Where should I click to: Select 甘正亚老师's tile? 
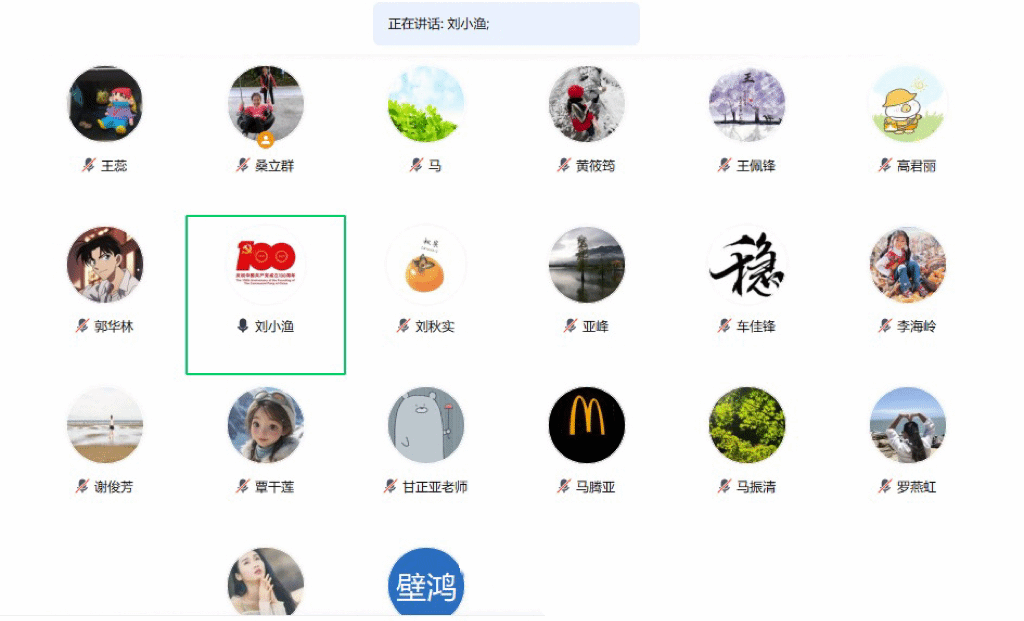tap(426, 425)
